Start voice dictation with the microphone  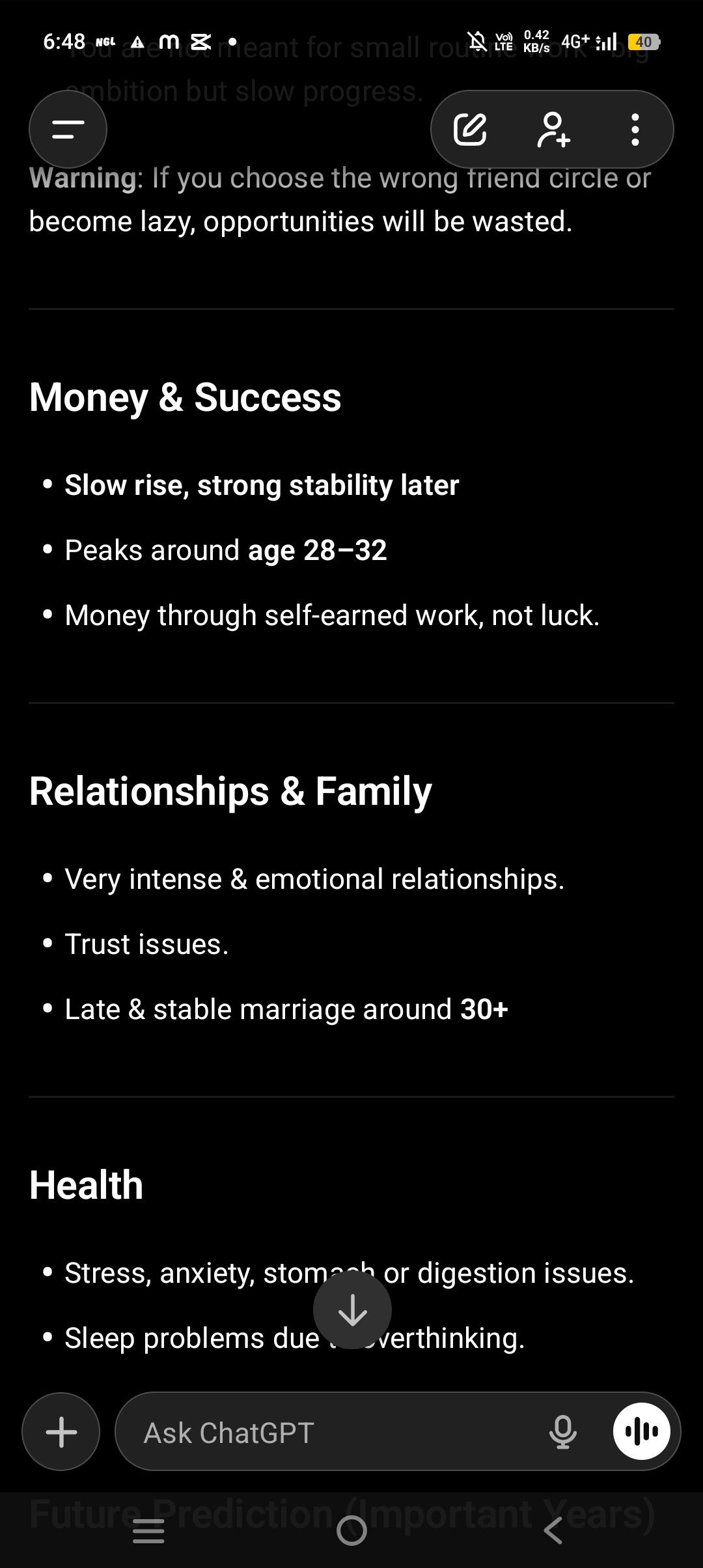(562, 1432)
